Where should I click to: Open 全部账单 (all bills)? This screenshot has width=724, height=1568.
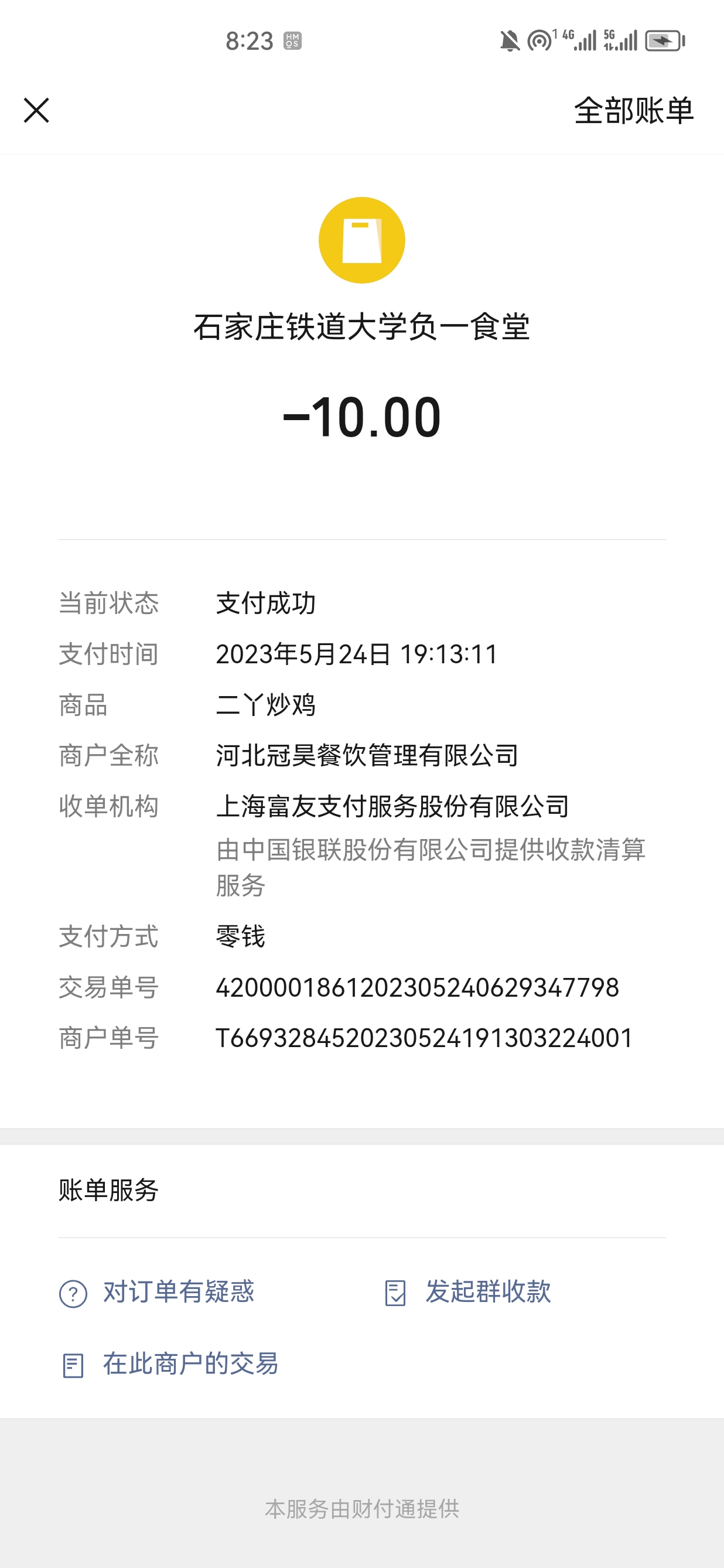(x=633, y=111)
